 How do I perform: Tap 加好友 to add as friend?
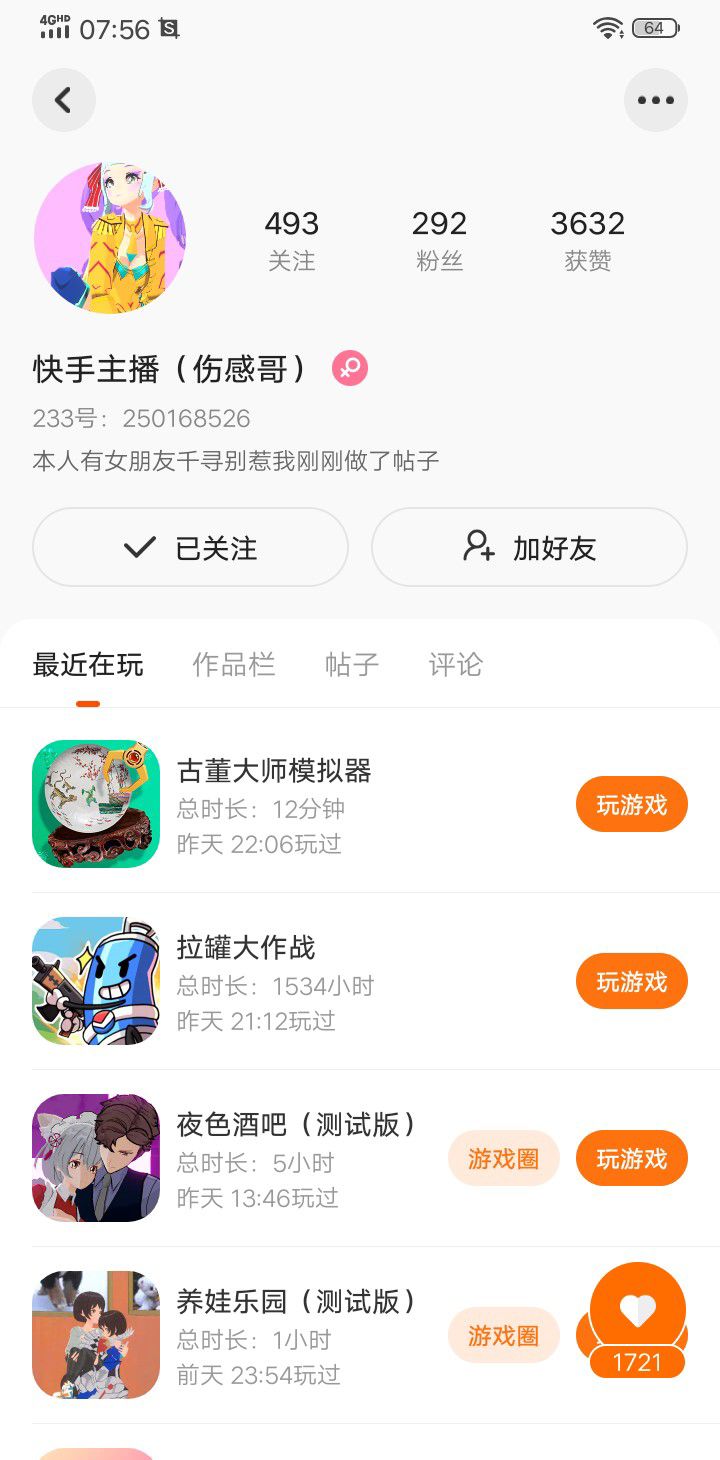pos(529,547)
